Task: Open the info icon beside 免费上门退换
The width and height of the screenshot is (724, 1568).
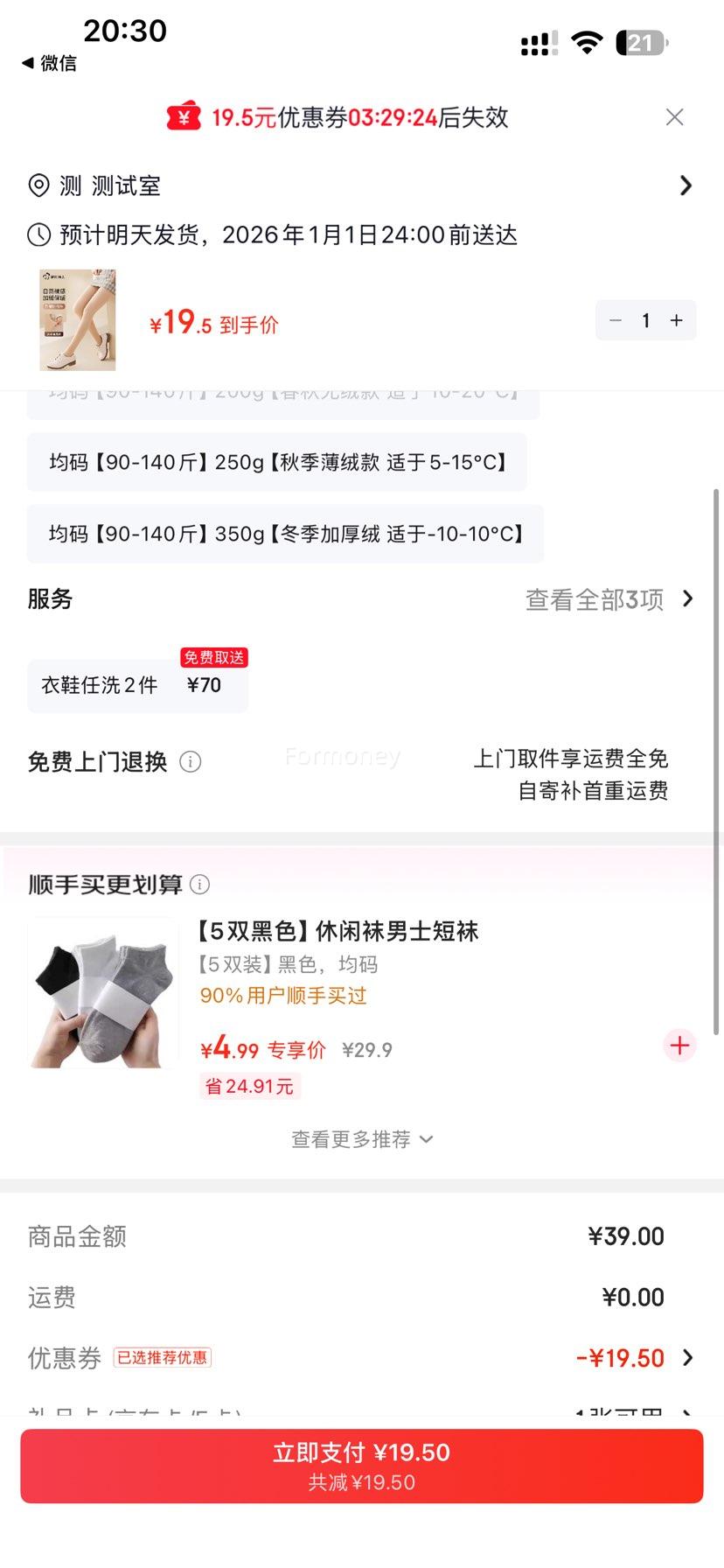Action: pos(191,762)
